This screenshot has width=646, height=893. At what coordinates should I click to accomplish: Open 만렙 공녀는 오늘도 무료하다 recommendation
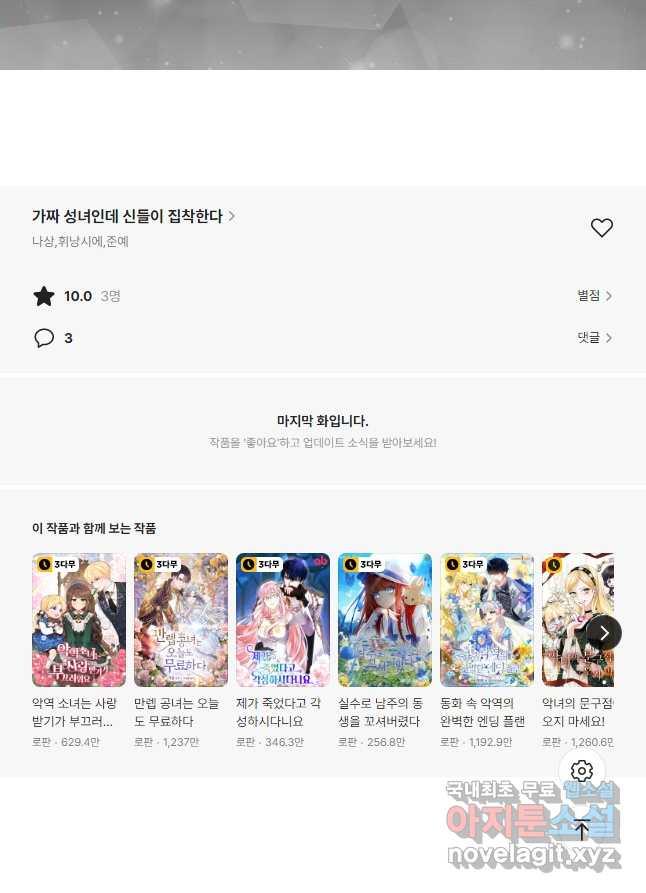[181, 620]
